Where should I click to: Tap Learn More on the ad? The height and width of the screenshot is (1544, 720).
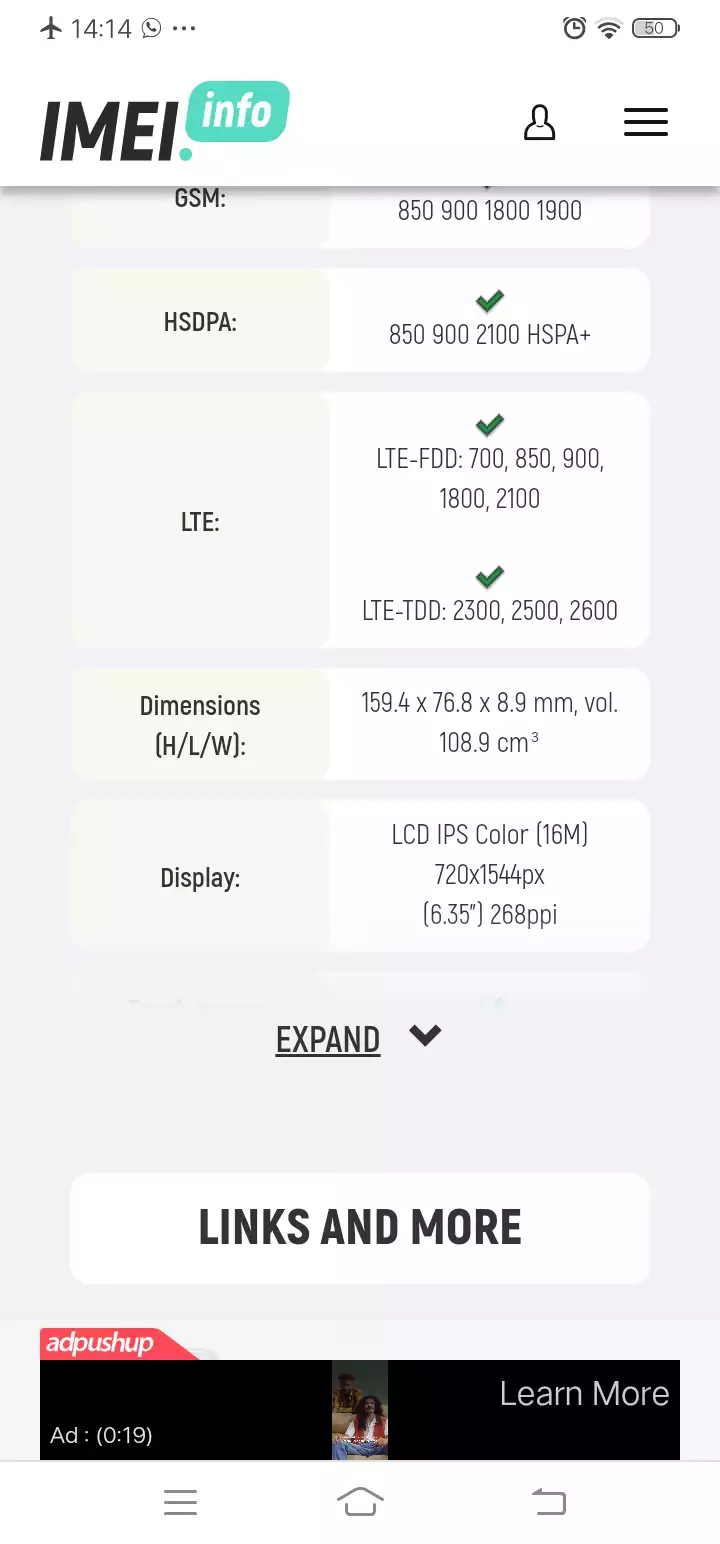pos(584,1393)
